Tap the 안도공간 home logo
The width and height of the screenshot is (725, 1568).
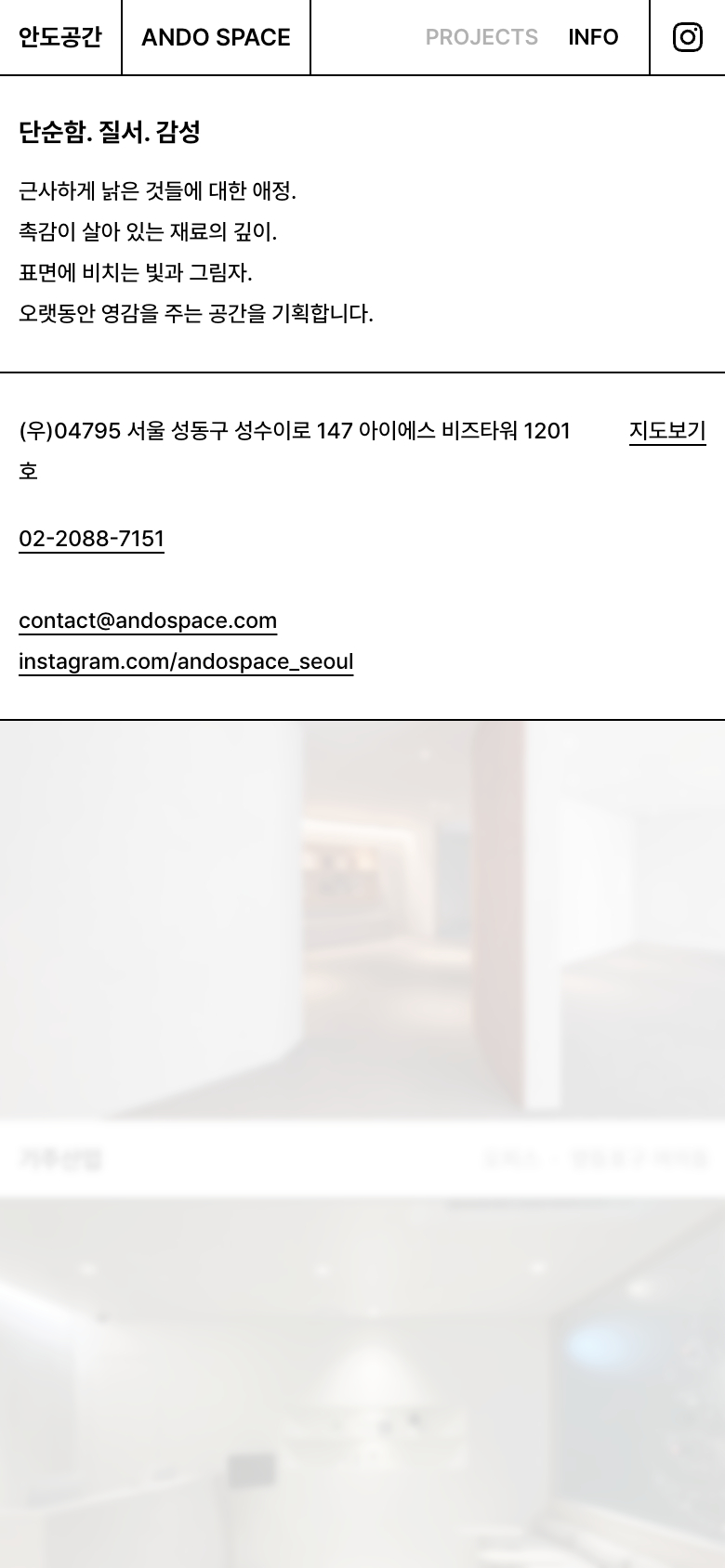click(x=60, y=37)
